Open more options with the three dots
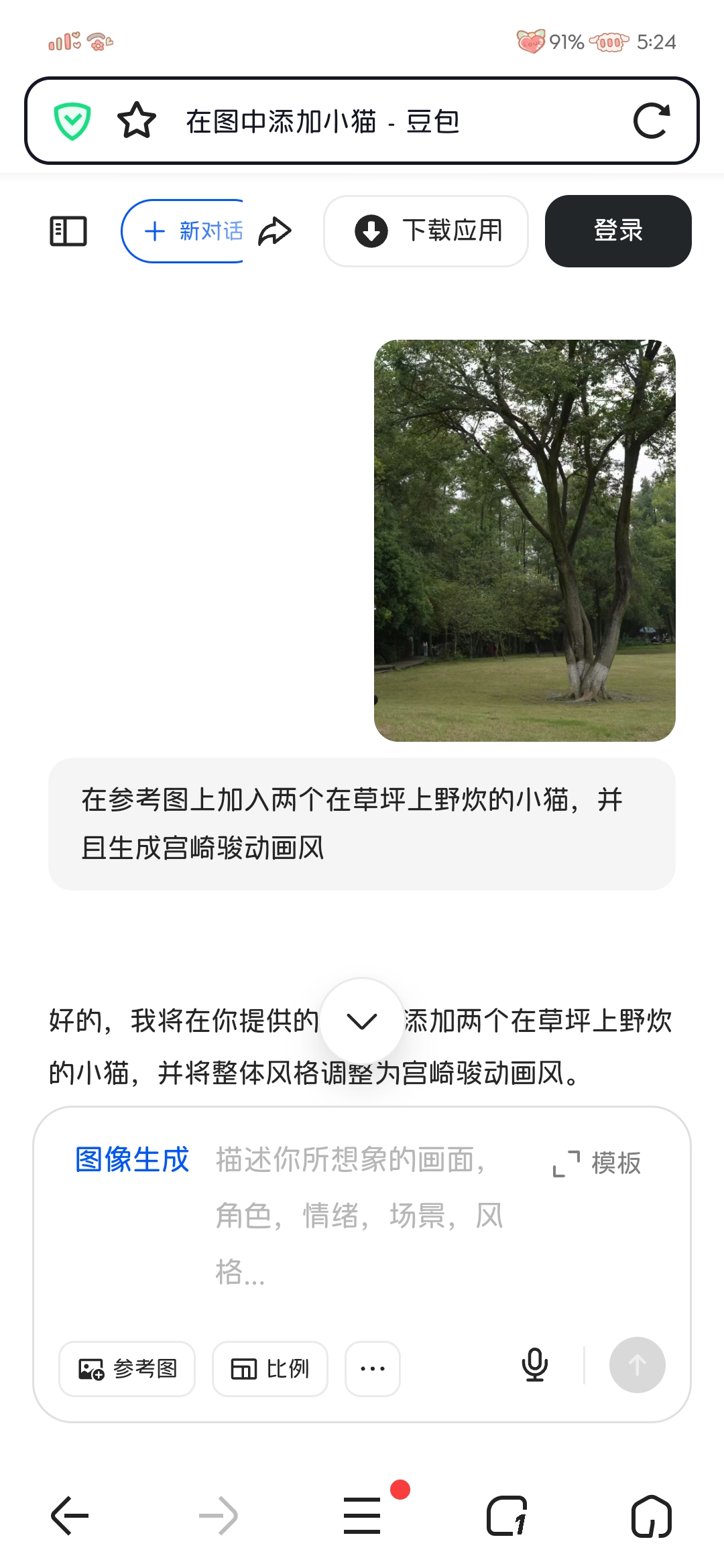The image size is (724, 1568). click(373, 1368)
